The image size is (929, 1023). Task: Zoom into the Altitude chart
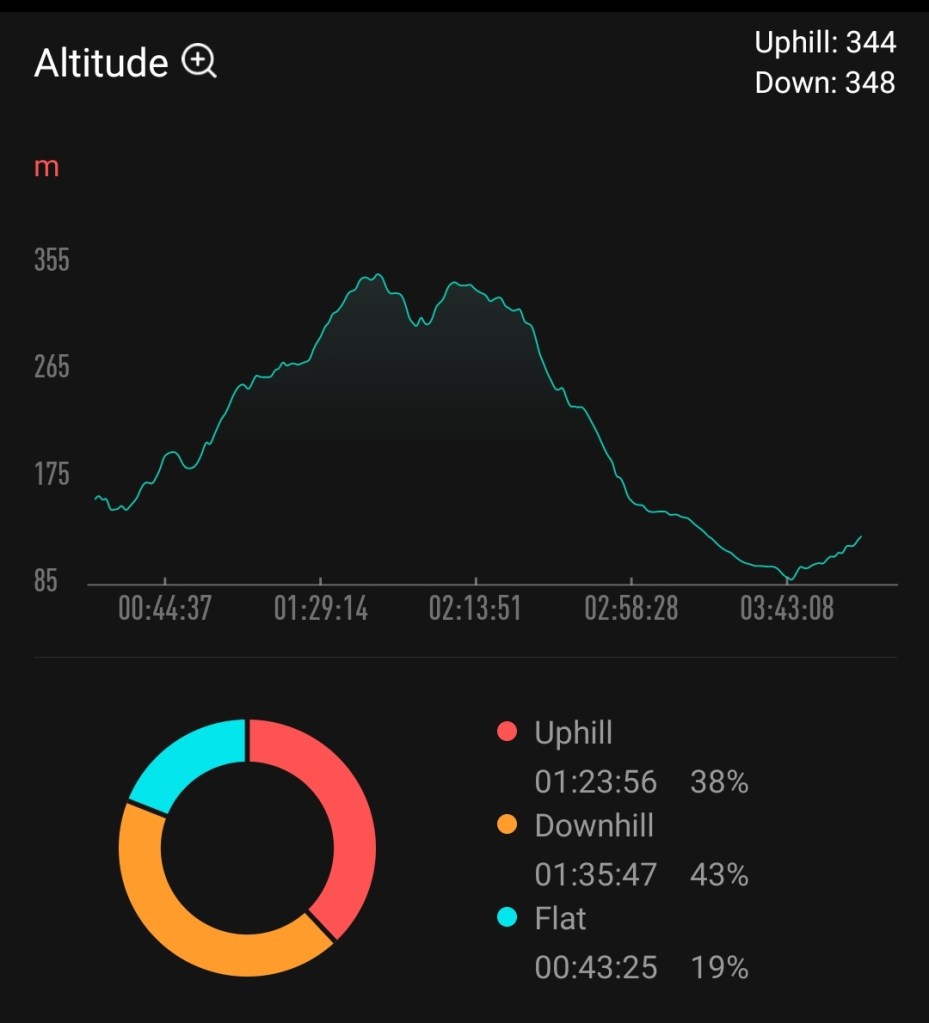click(199, 63)
